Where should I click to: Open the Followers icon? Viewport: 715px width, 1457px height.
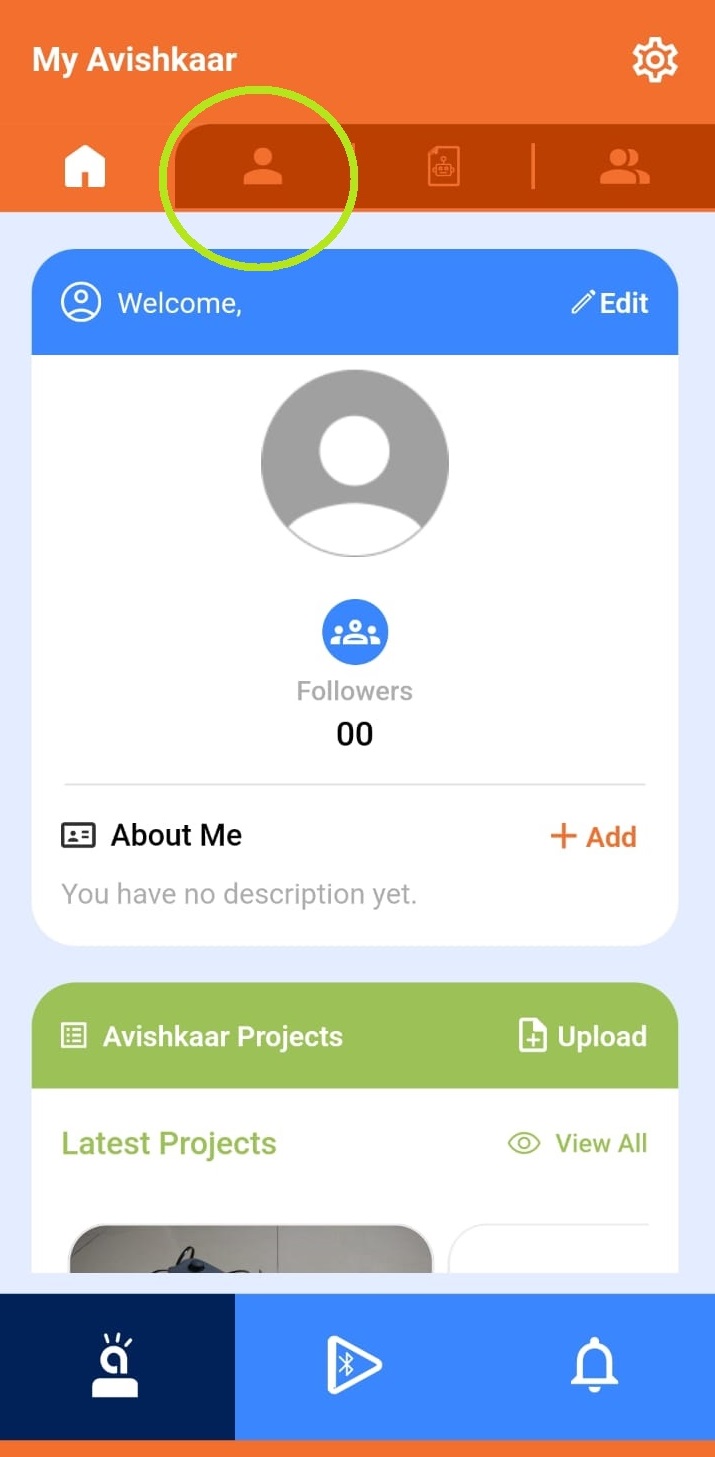tap(355, 632)
